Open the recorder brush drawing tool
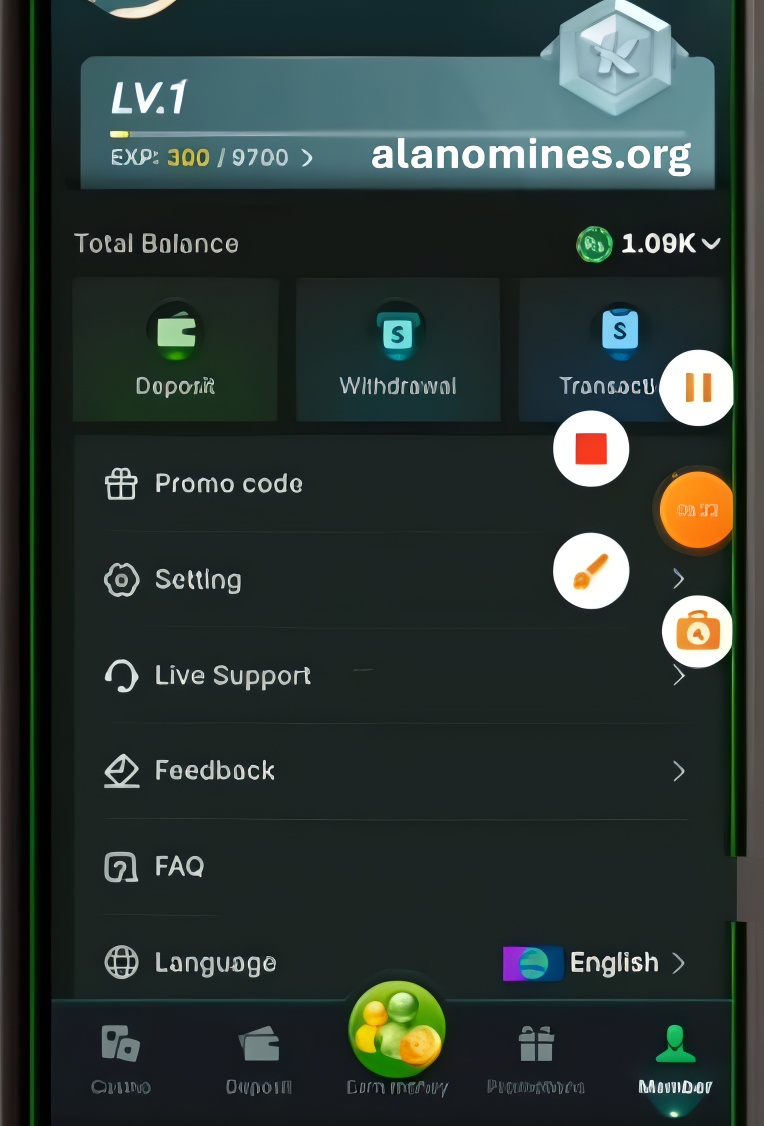This screenshot has width=764, height=1126. (x=591, y=571)
